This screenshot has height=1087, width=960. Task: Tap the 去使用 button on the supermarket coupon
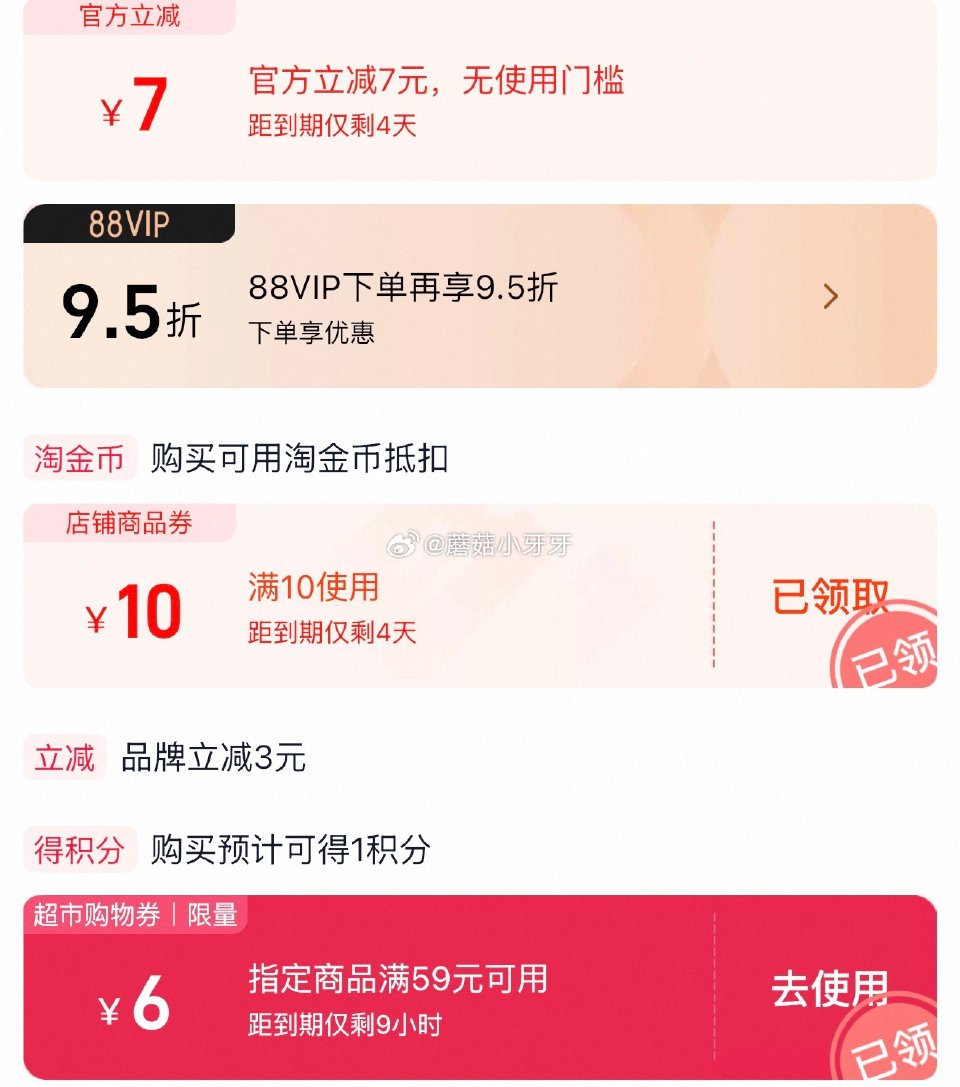click(x=830, y=988)
